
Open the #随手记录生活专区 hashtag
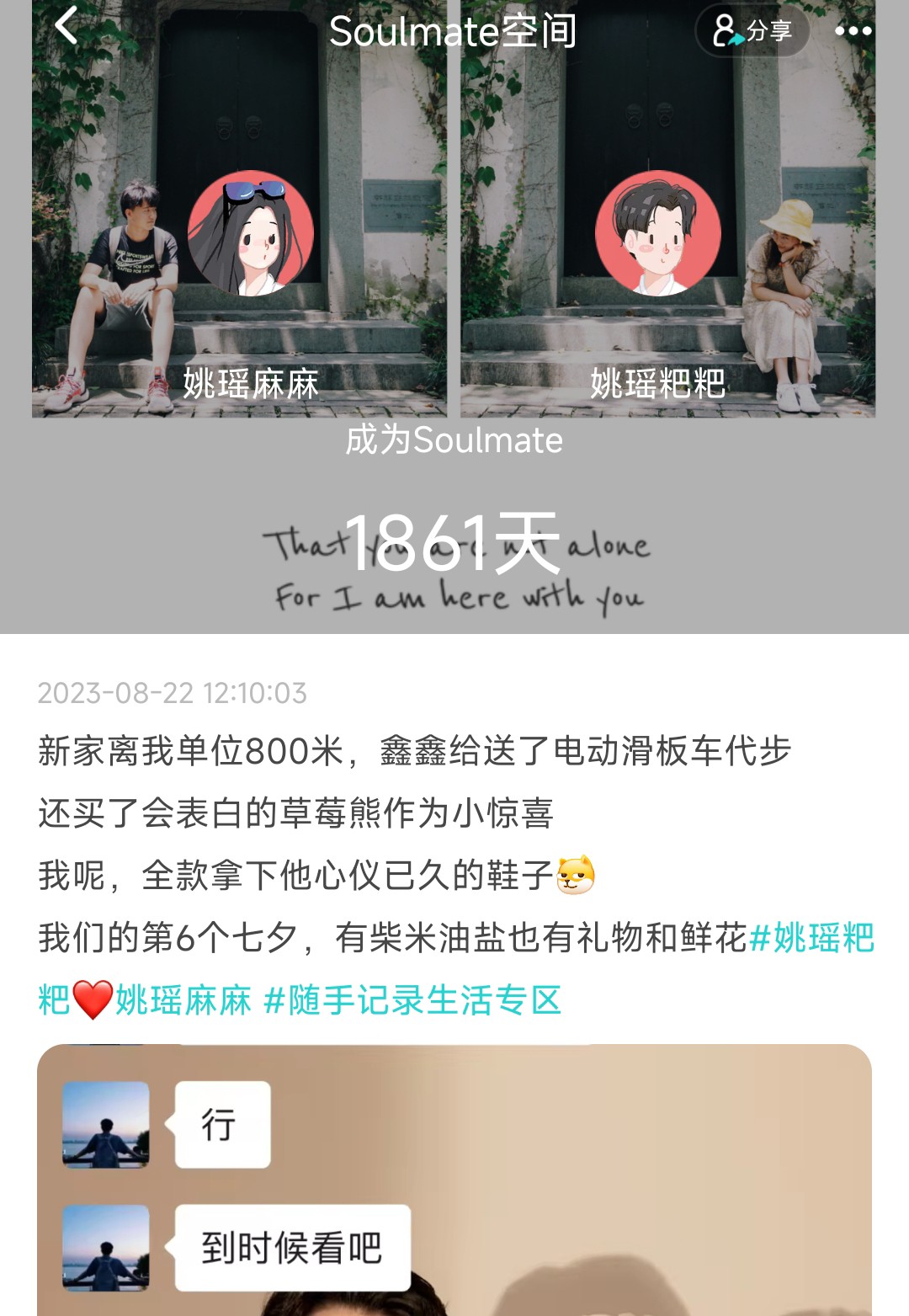(412, 1000)
